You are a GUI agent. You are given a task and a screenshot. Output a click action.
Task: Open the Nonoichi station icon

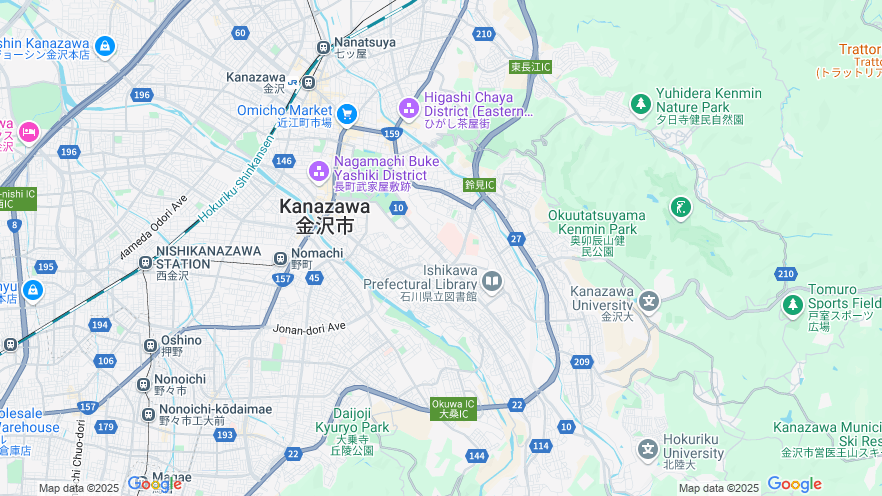[x=146, y=381]
